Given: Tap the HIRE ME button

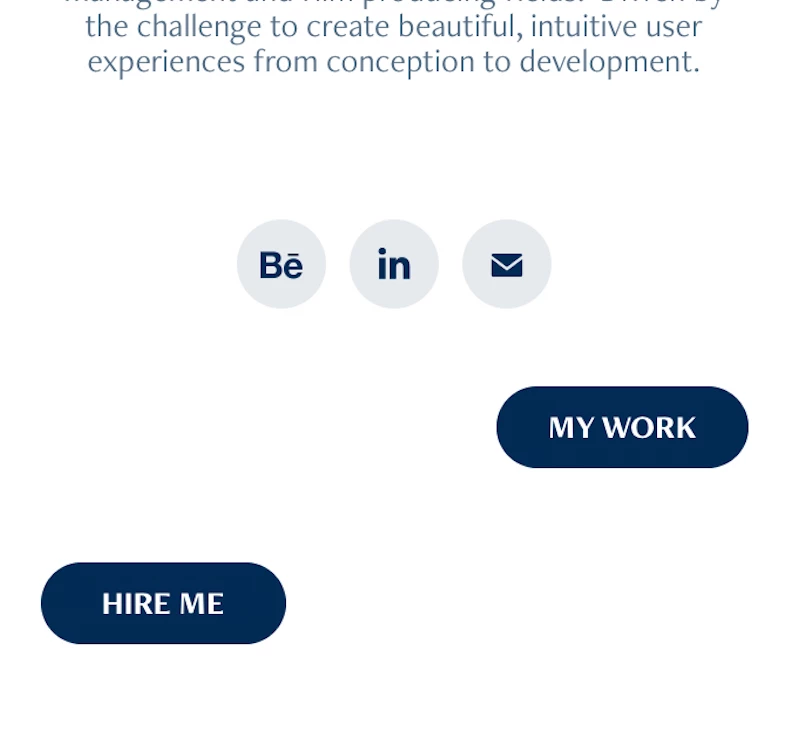Looking at the screenshot, I should (x=163, y=603).
